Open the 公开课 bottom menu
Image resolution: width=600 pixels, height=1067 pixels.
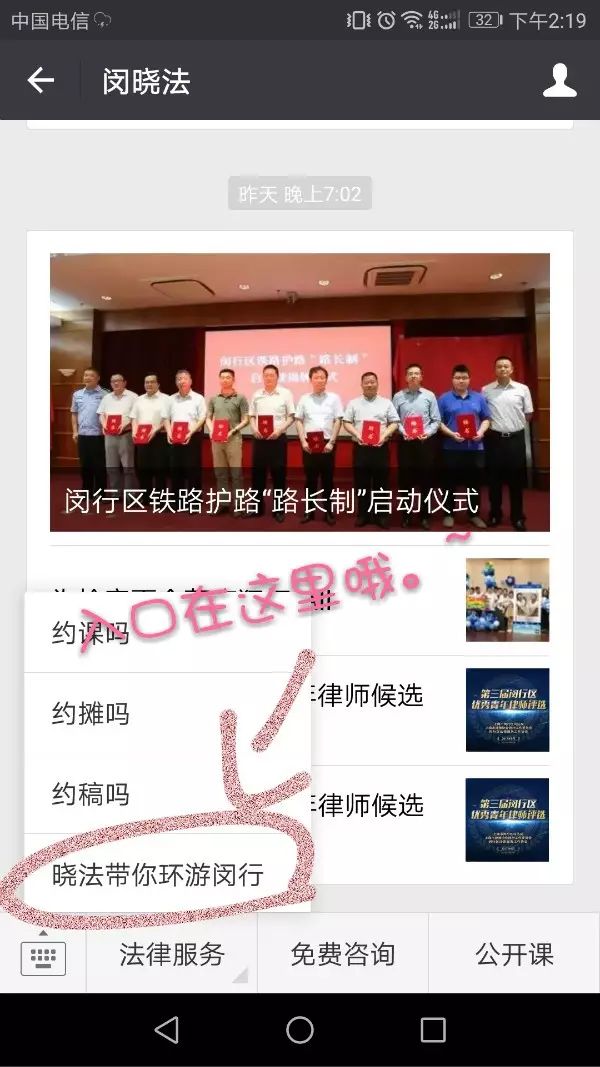pyautogui.click(x=514, y=954)
